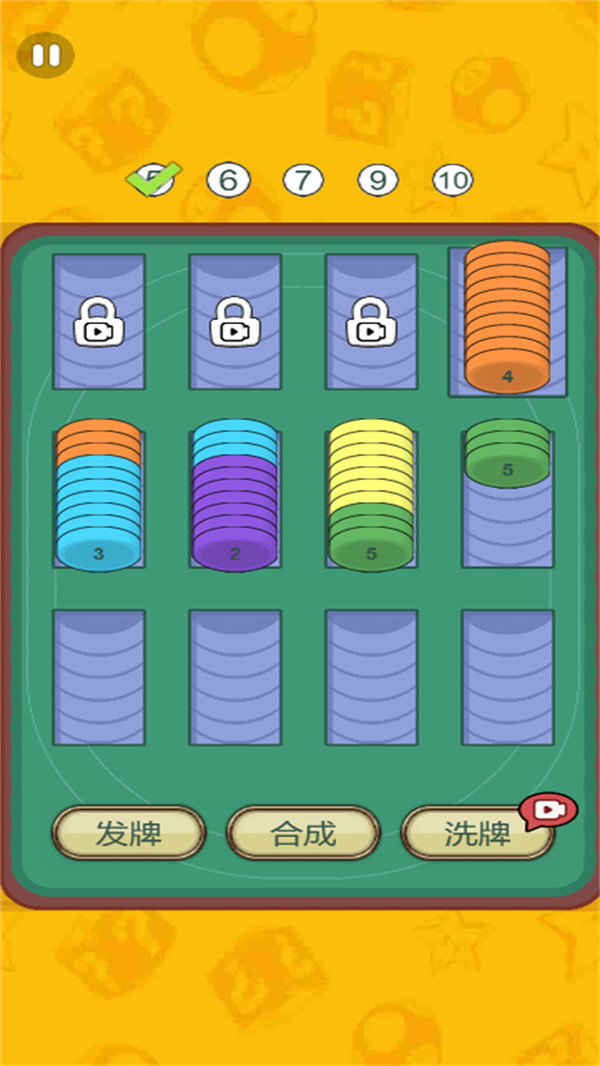Viewport: 600px width, 1066px height.
Task: Tap the 合成 merge button
Action: coord(303,833)
